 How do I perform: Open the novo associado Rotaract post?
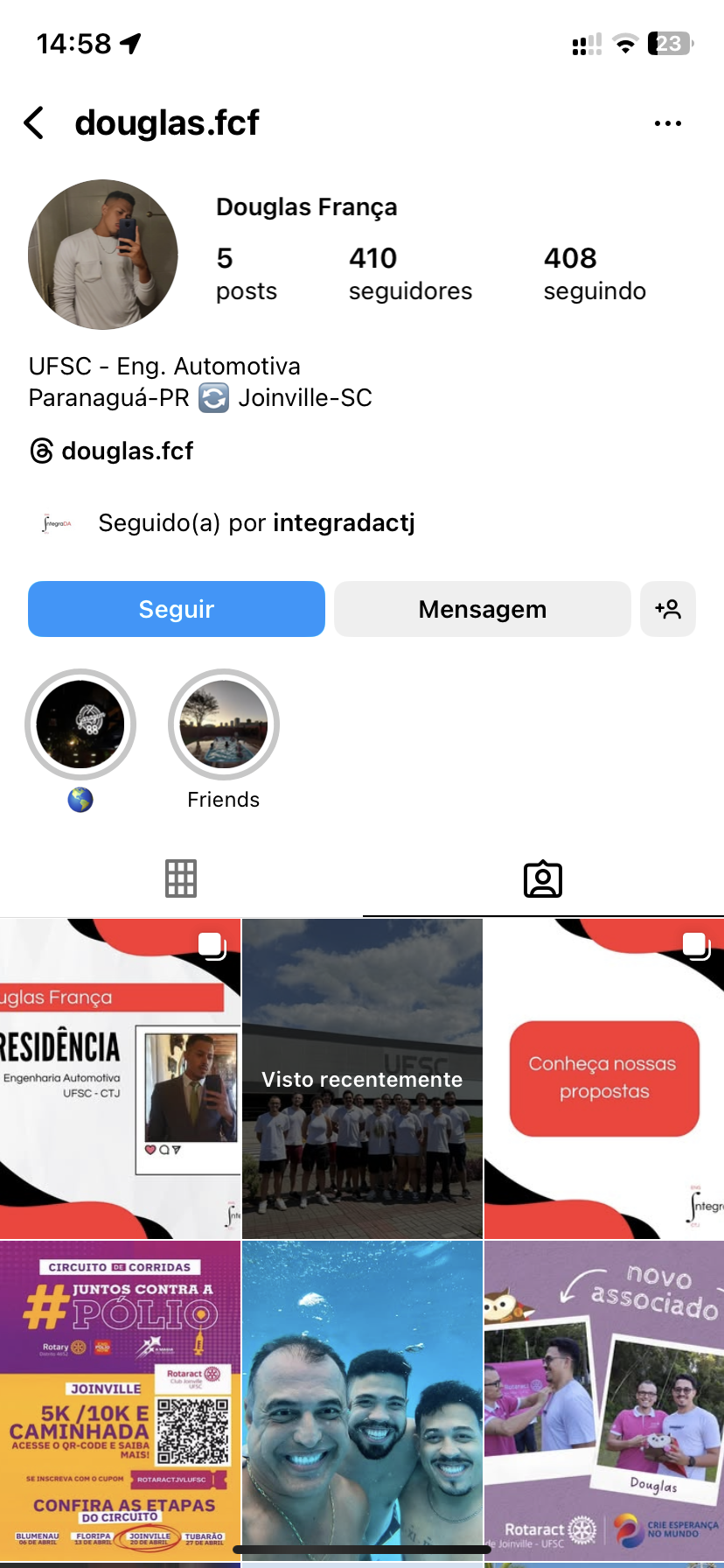(604, 1400)
